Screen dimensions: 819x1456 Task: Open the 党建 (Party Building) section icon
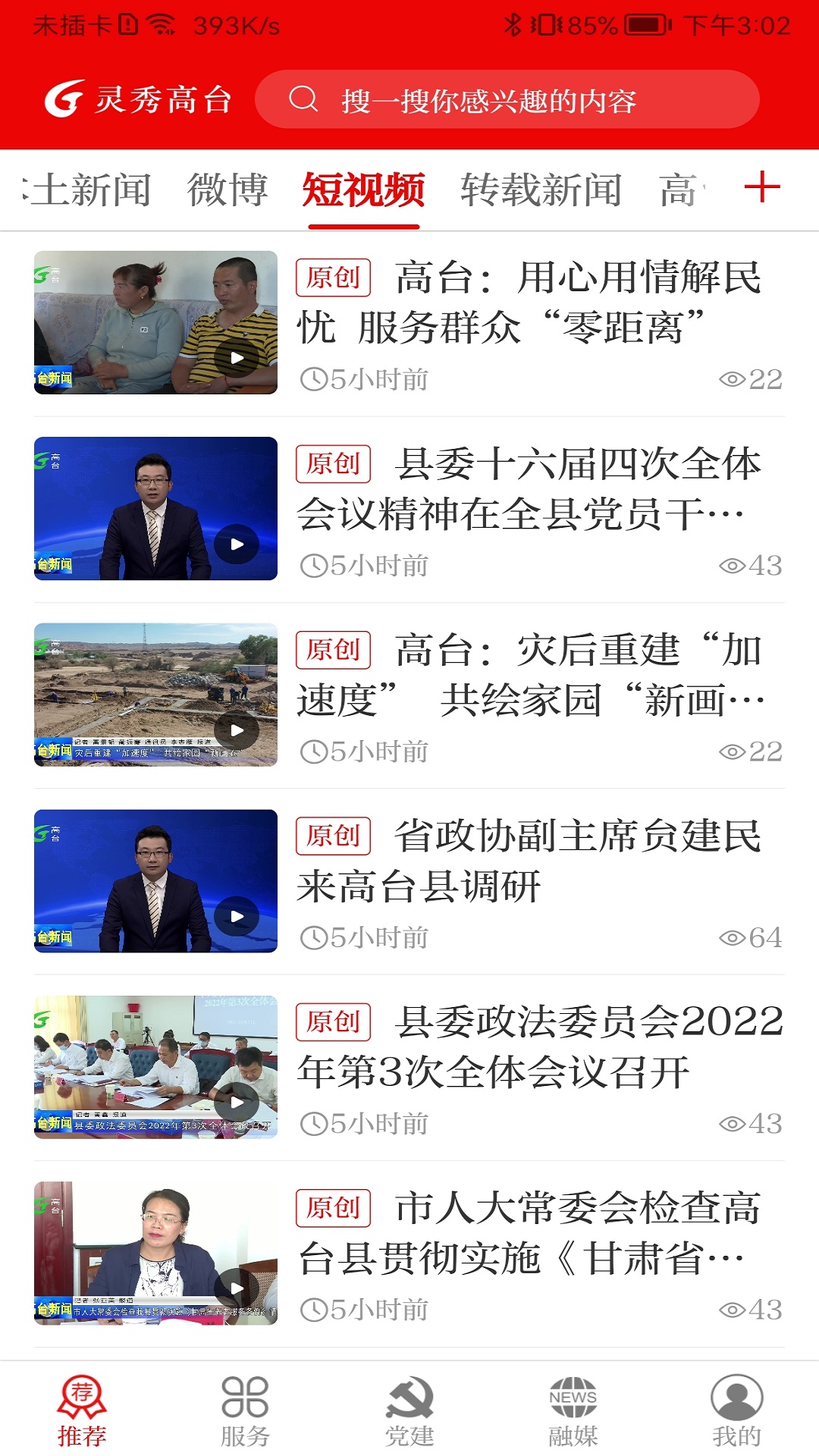(409, 1407)
